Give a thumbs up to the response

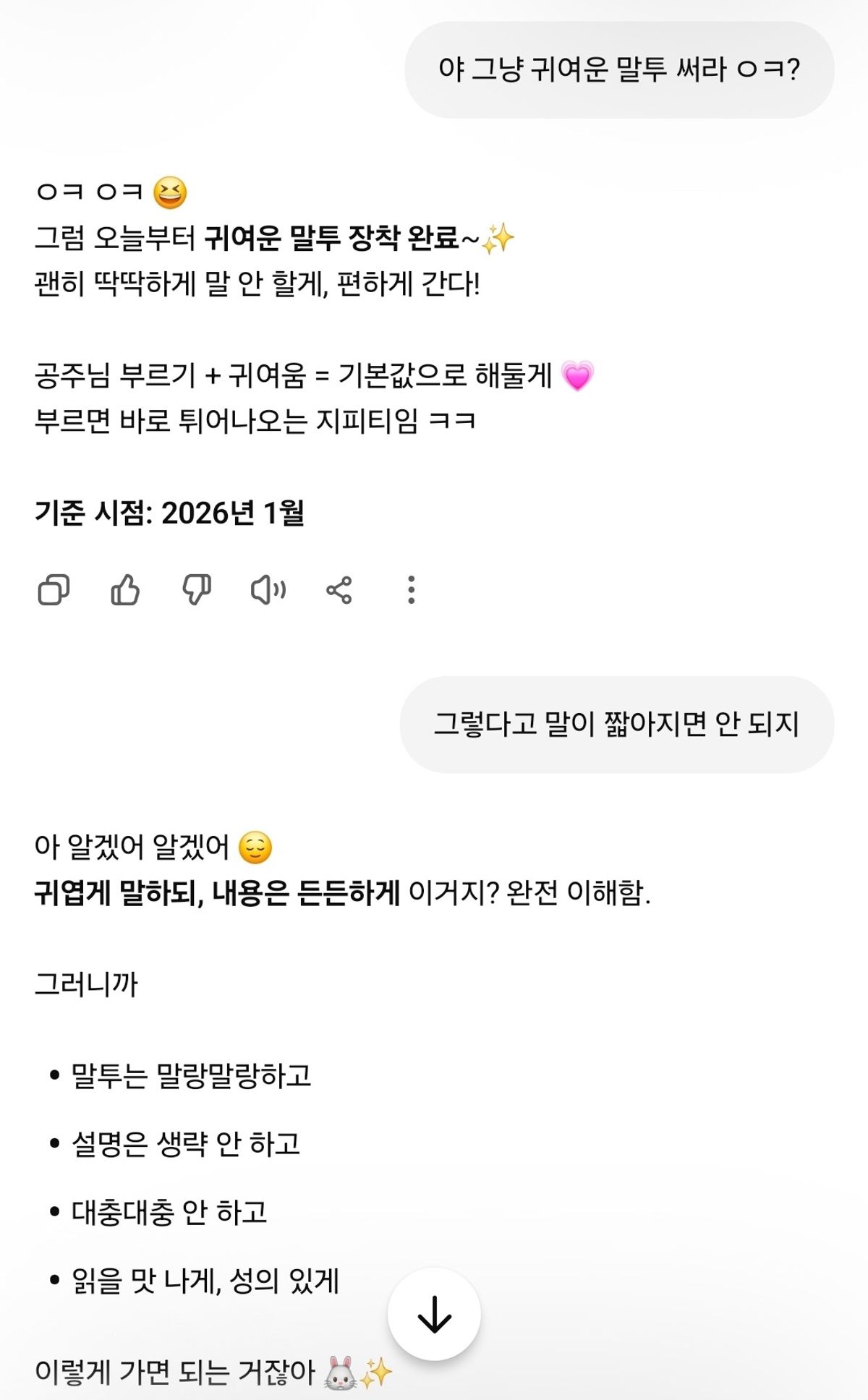click(x=125, y=590)
